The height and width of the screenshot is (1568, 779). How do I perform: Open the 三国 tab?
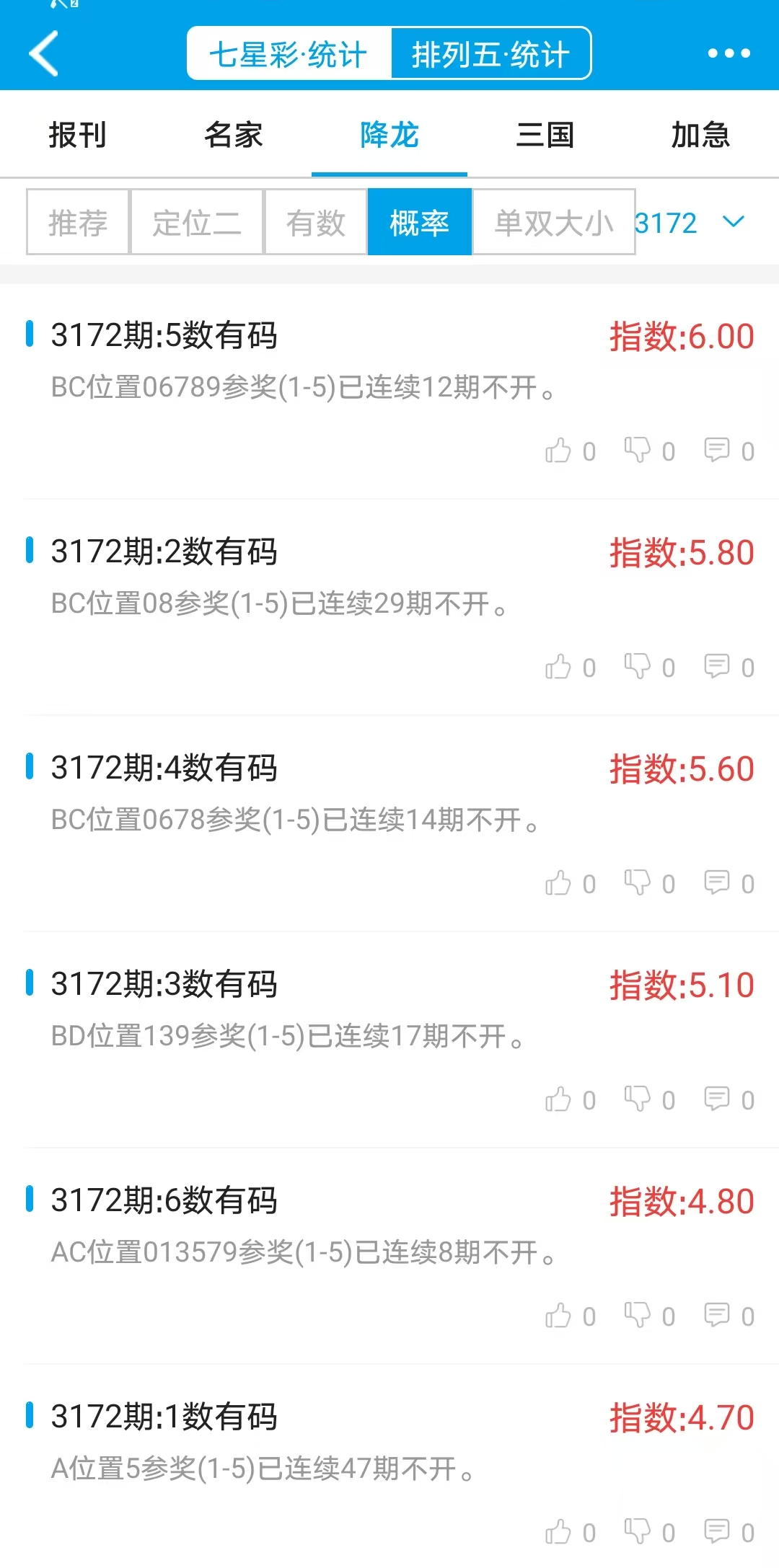[545, 135]
